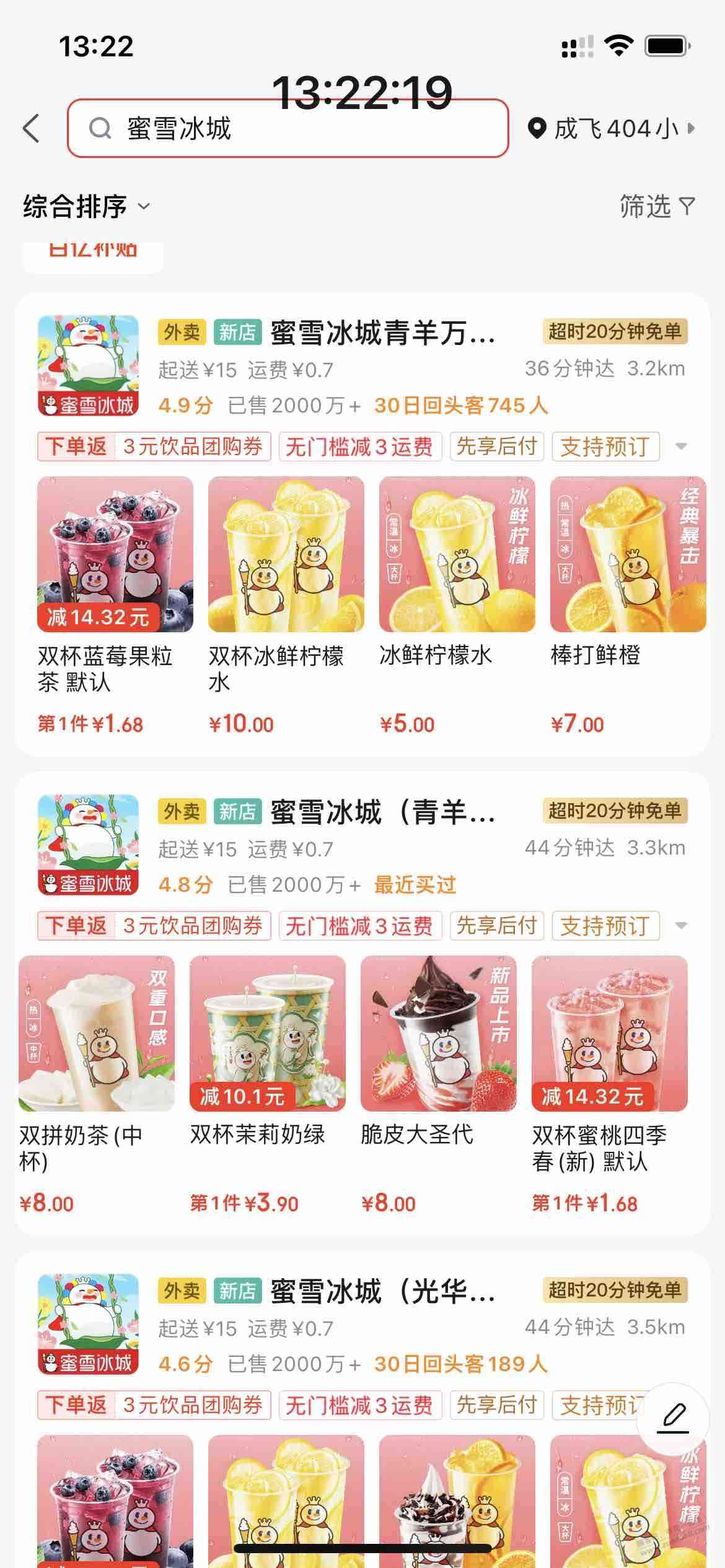Change delivery address 成飞404小
Screen dimensions: 725x1568
(611, 129)
